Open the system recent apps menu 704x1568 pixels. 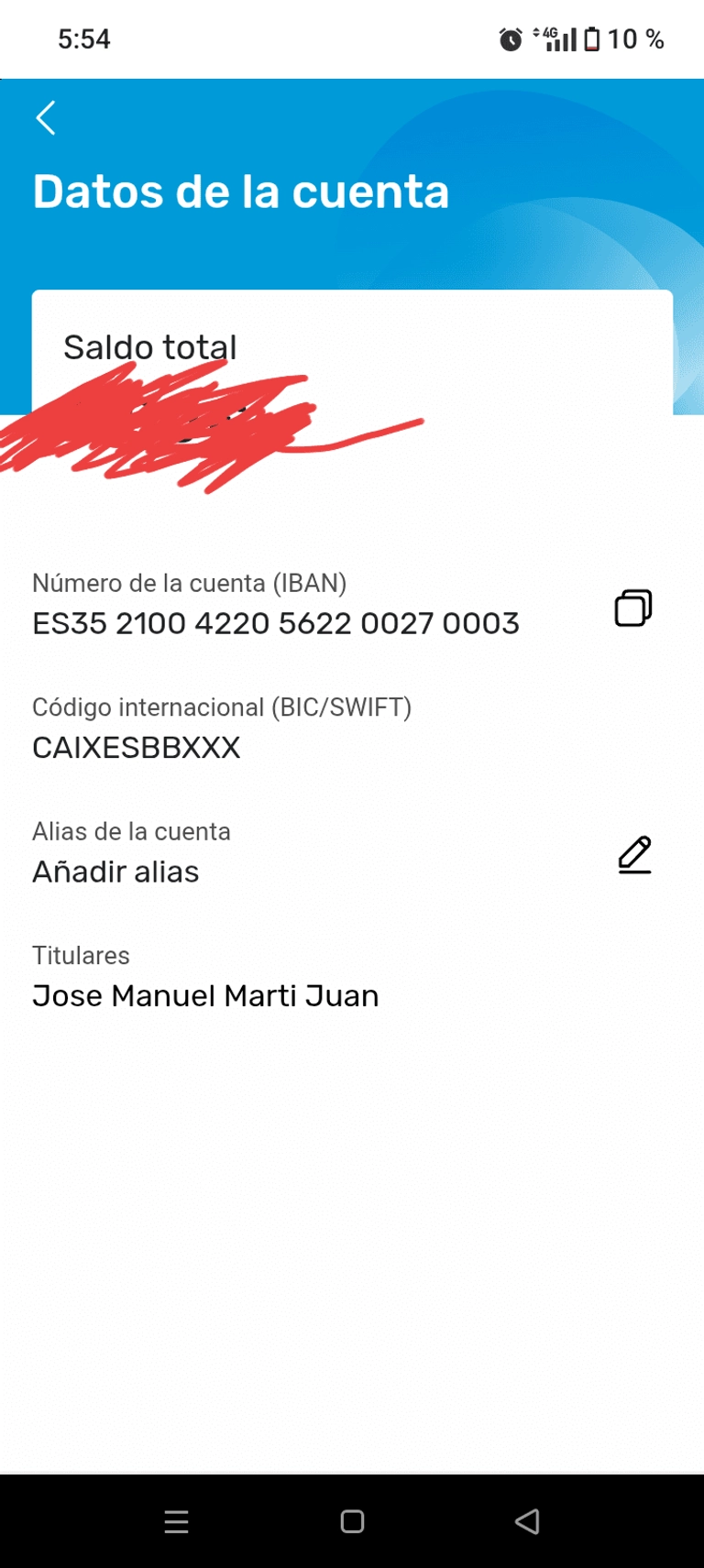tap(176, 1522)
